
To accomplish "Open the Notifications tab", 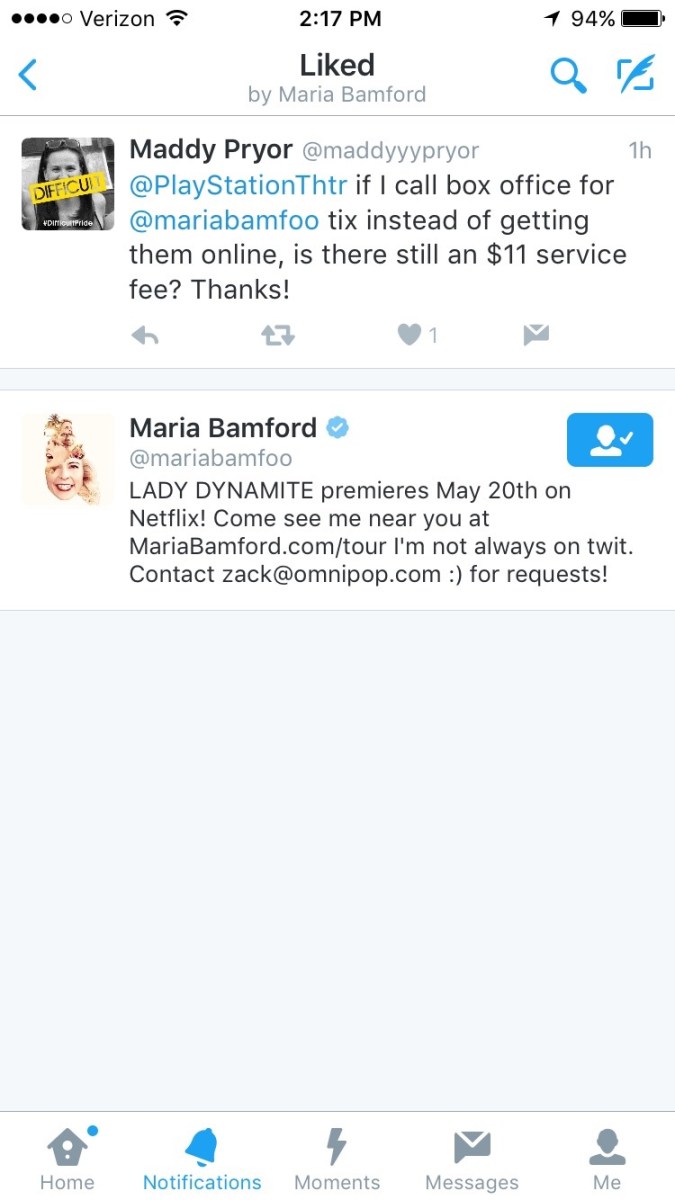I will (202, 1159).
